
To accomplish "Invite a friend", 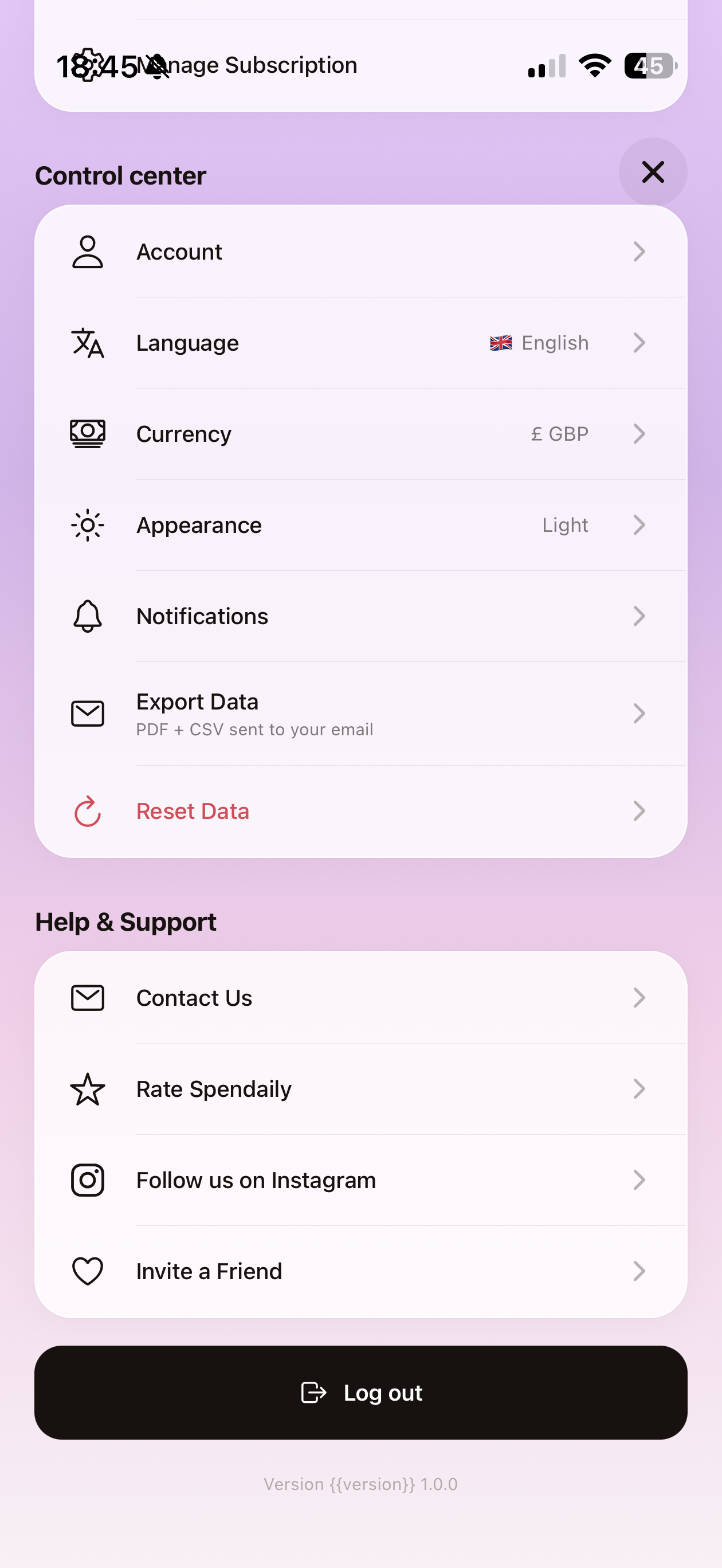I will pos(360,1271).
